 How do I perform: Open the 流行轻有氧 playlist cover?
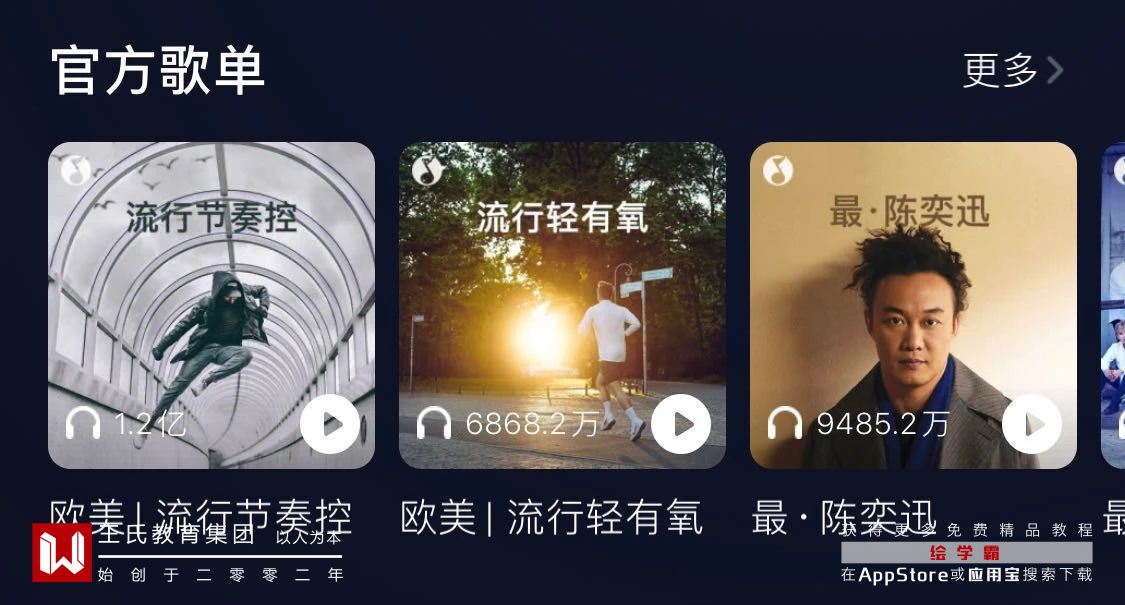coord(562,290)
